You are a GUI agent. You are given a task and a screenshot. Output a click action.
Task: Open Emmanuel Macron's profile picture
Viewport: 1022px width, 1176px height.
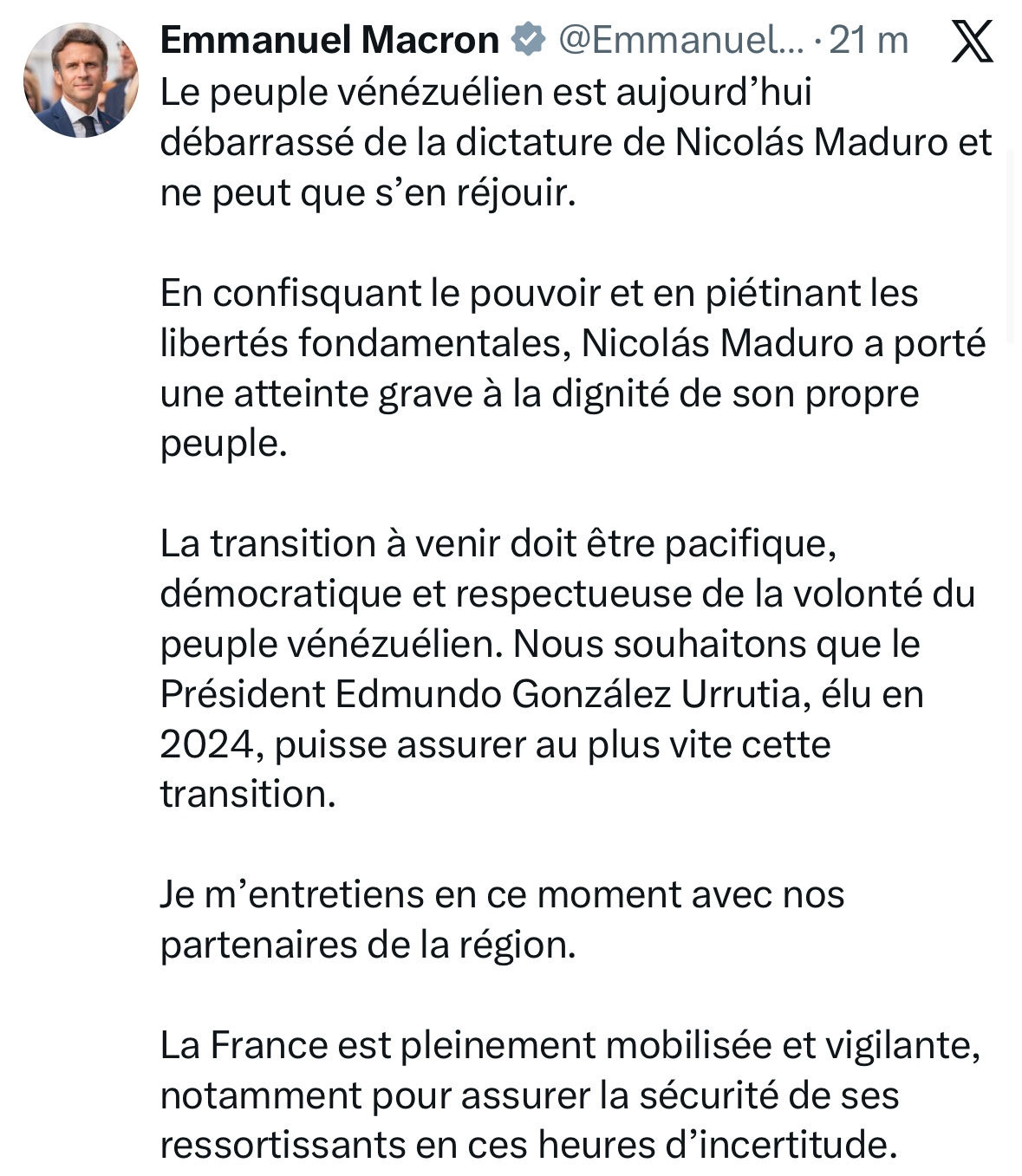(x=81, y=81)
